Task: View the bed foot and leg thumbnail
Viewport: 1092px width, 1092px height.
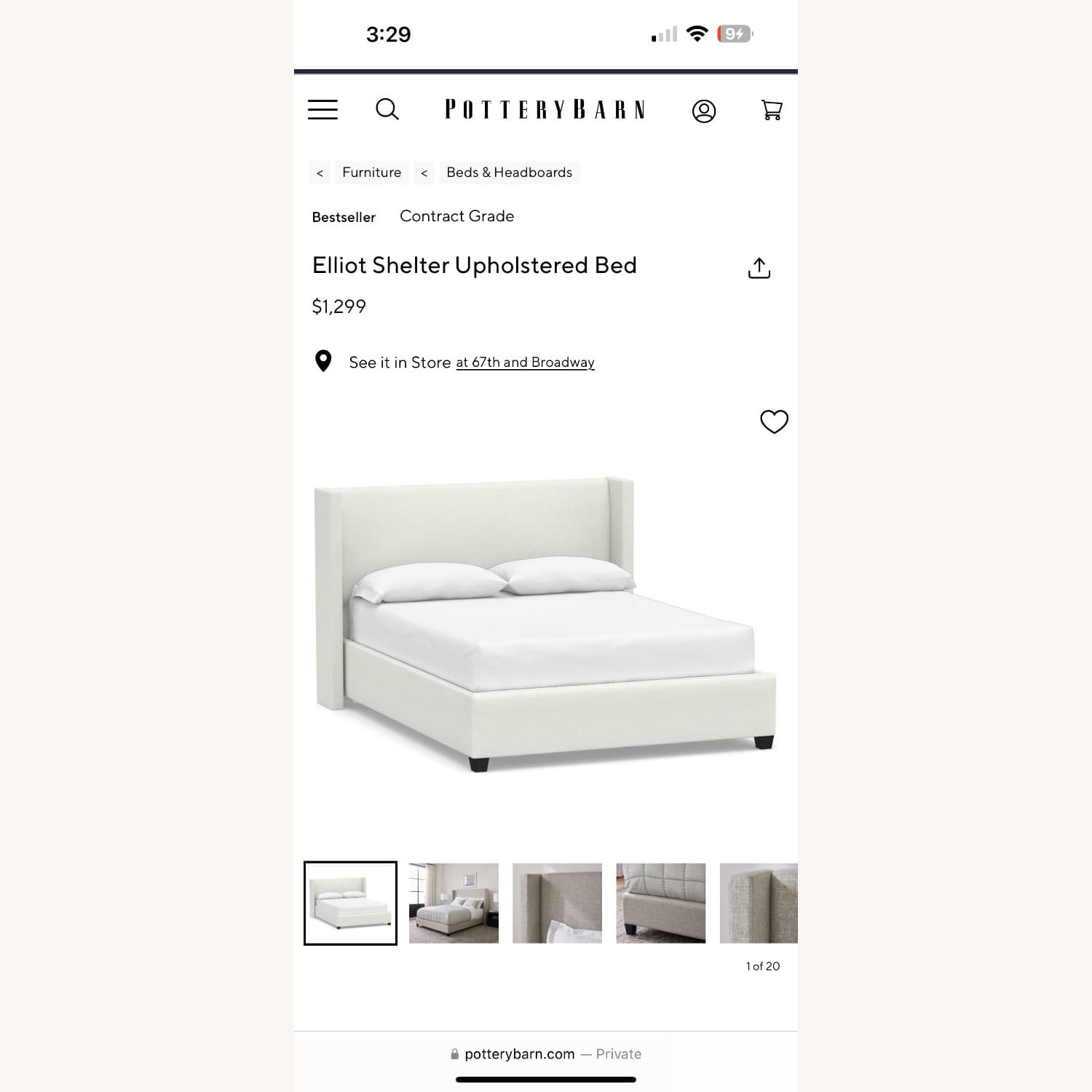Action: pyautogui.click(x=660, y=903)
